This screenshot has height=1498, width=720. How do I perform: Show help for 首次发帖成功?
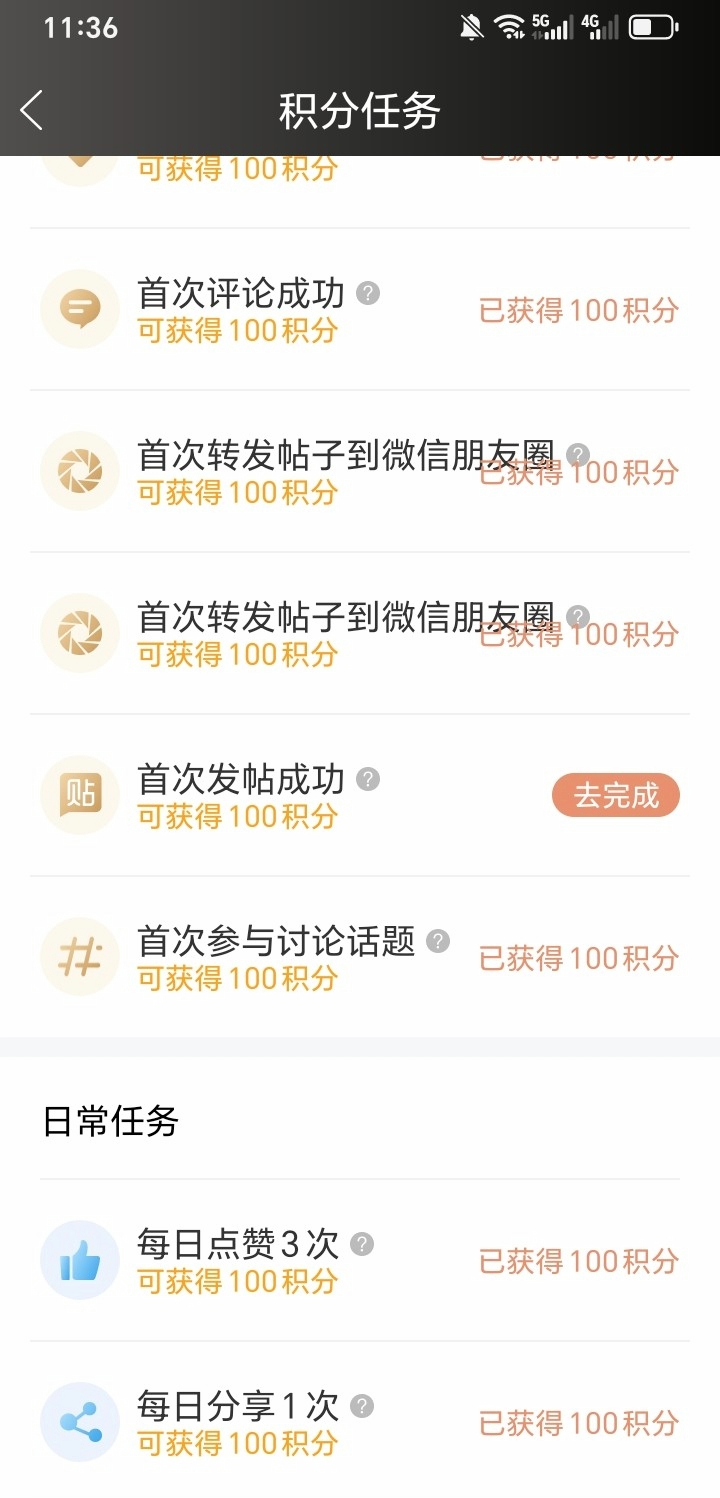(x=369, y=779)
